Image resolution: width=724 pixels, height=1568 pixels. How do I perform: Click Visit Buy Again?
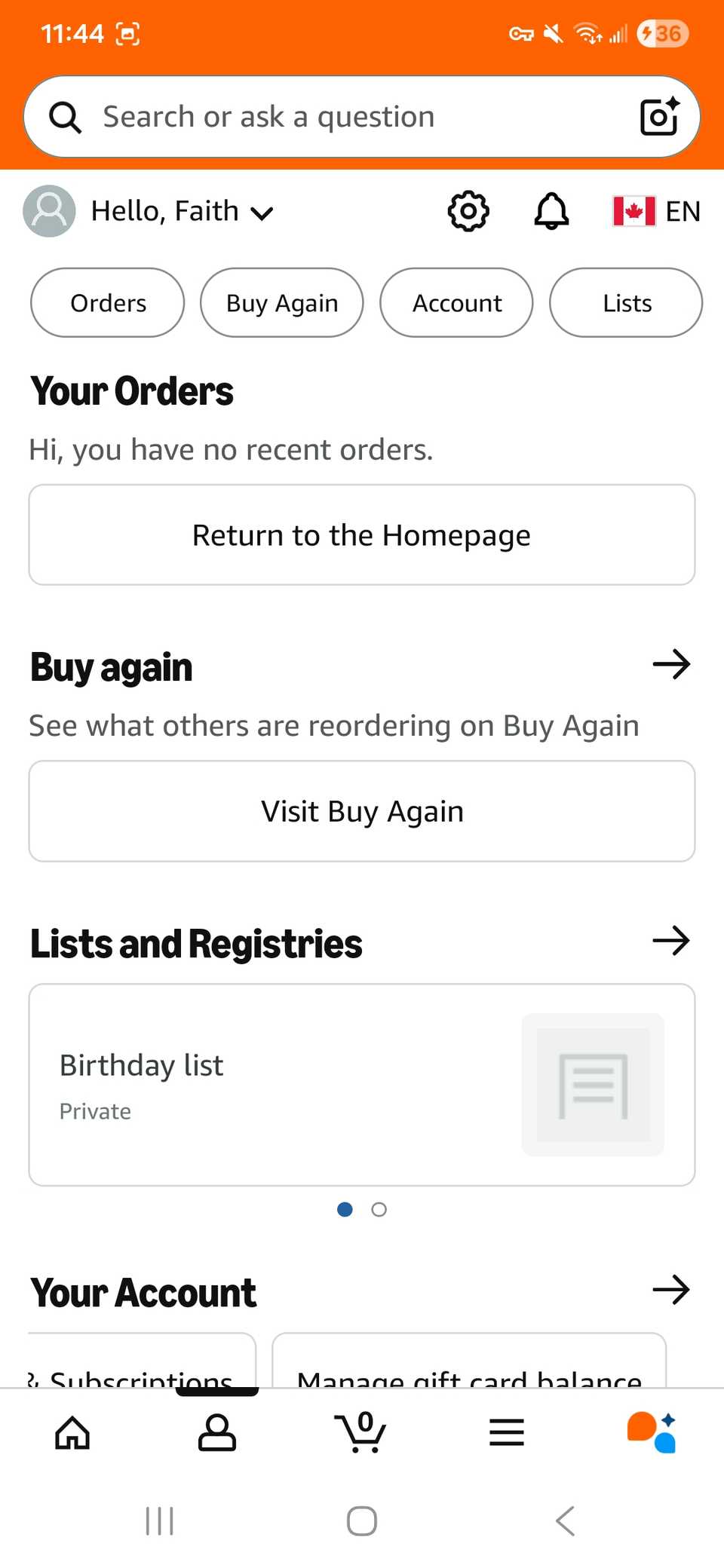[x=361, y=811]
